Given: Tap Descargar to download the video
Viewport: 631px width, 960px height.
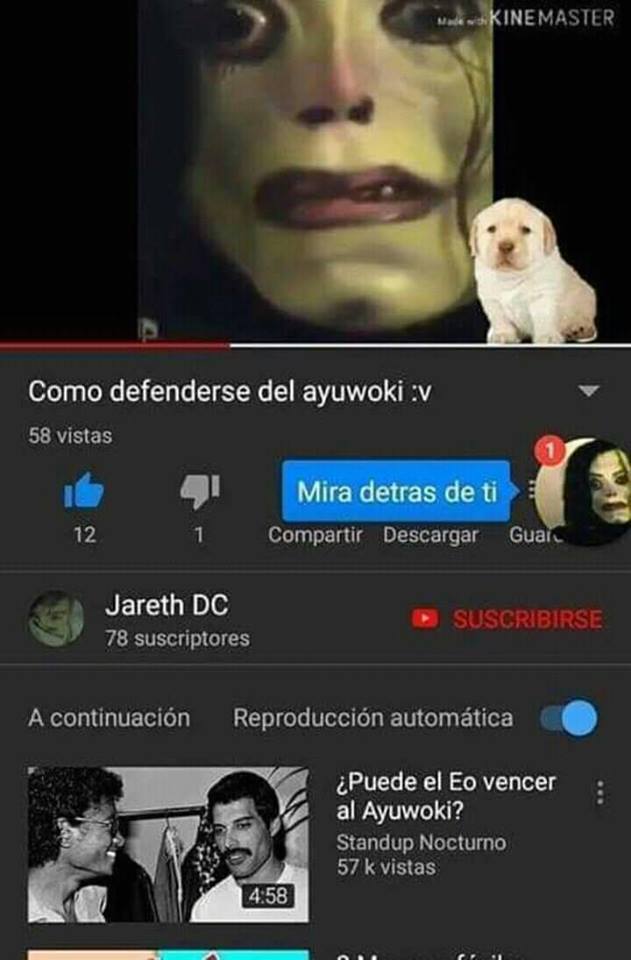Looking at the screenshot, I should pos(430,535).
